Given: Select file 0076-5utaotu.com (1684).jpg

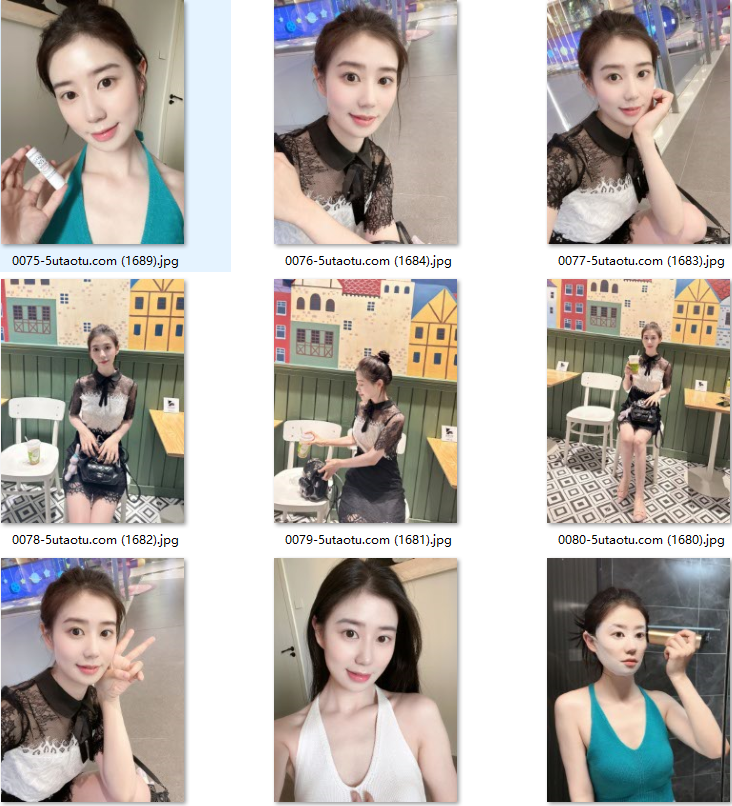Looking at the screenshot, I should [x=366, y=122].
